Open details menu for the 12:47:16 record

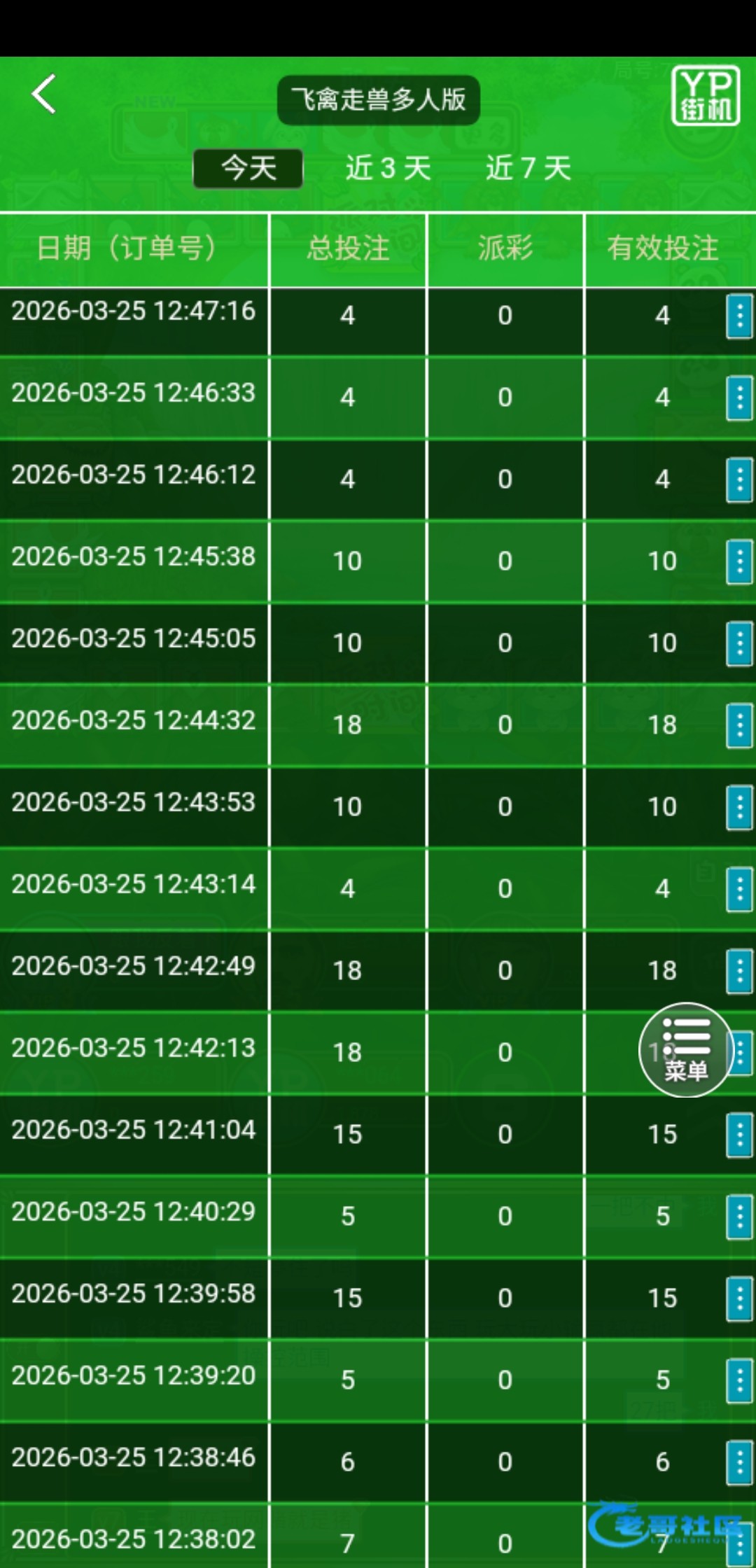(739, 316)
